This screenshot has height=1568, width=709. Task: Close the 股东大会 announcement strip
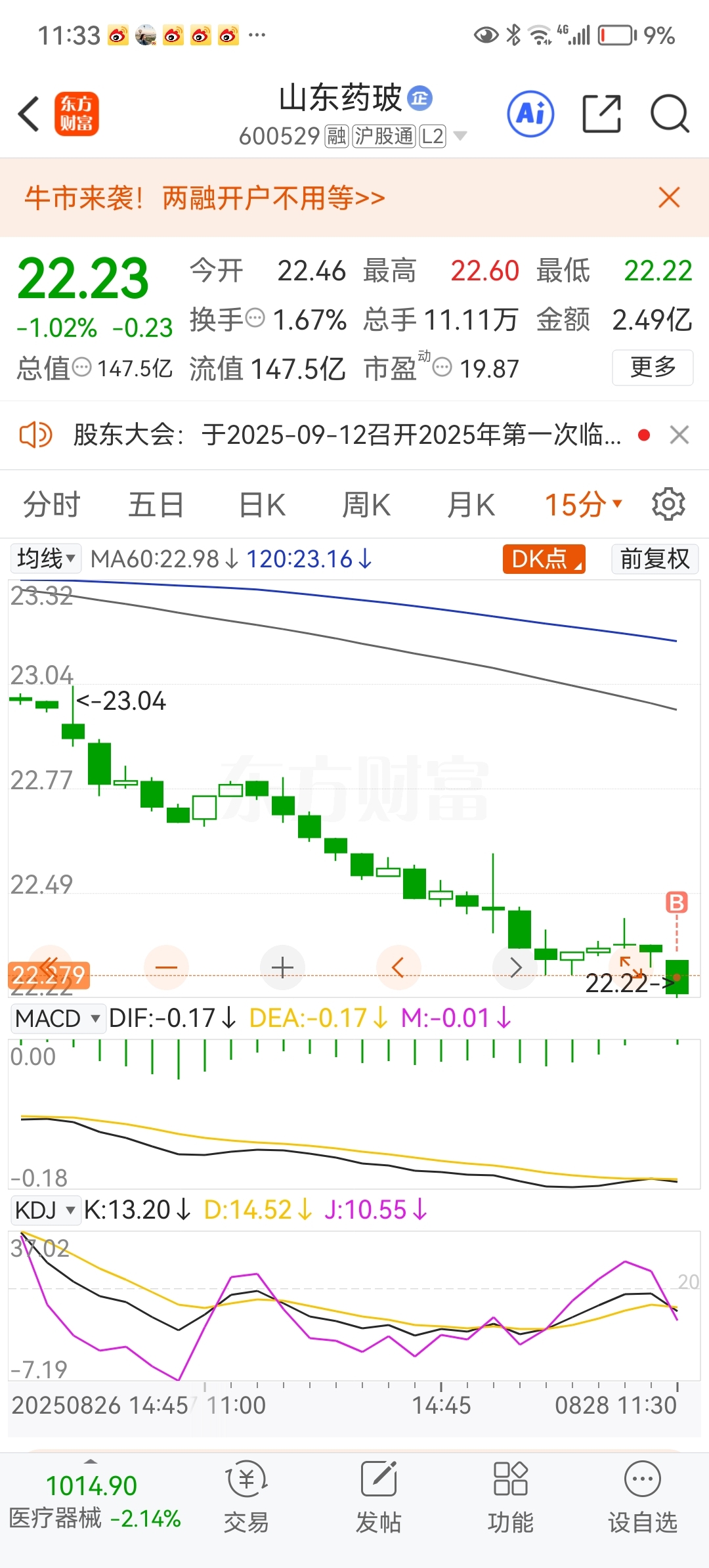click(x=679, y=435)
